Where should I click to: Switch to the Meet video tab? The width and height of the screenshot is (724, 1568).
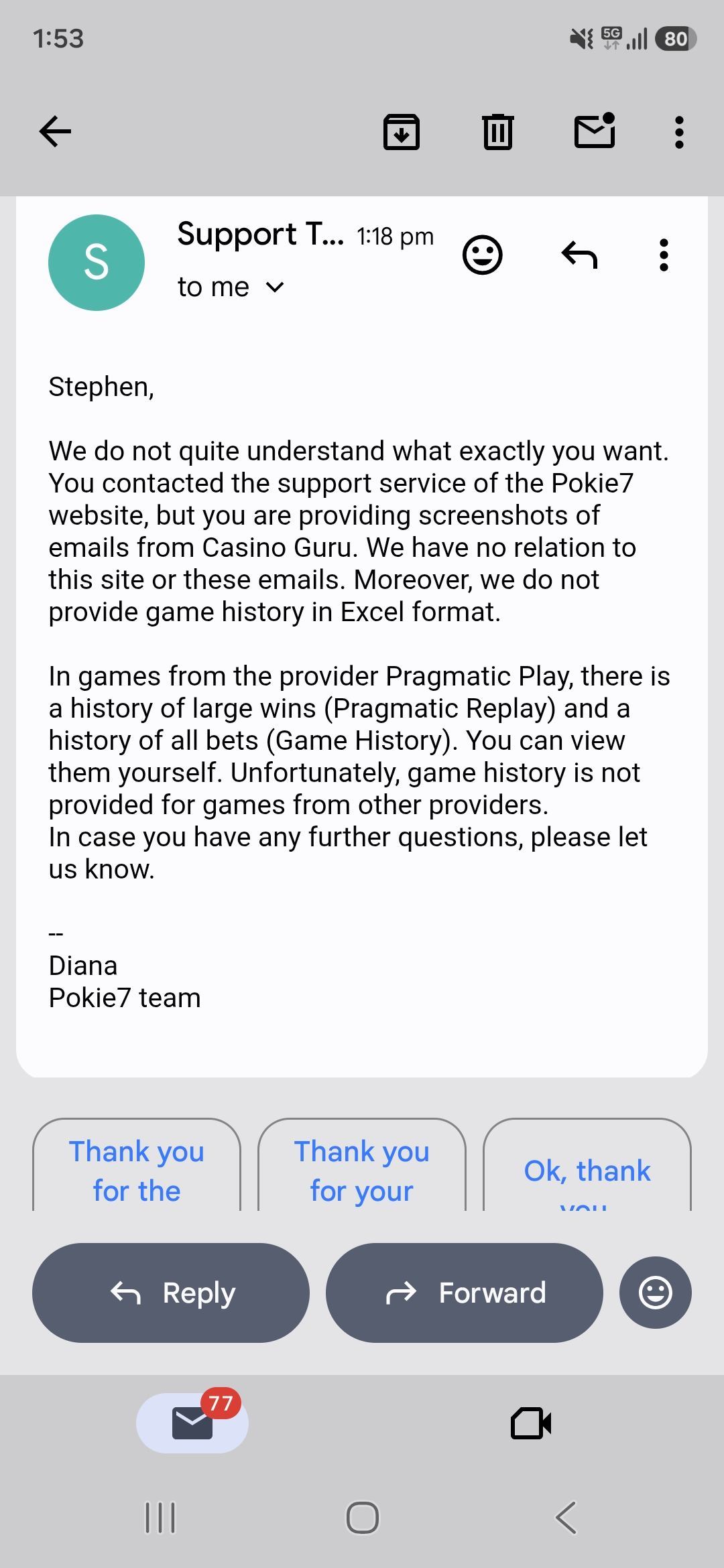tap(531, 1423)
